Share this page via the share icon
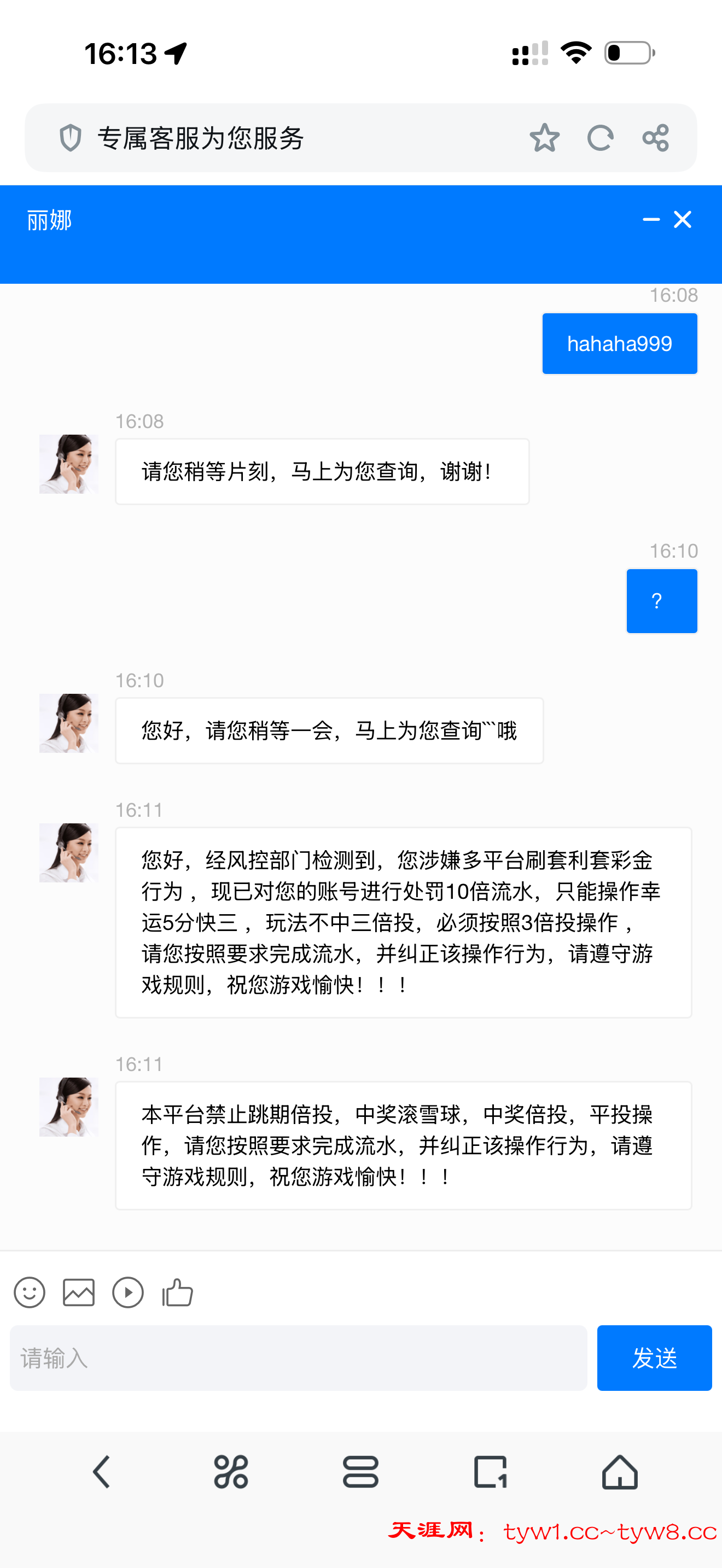Viewport: 722px width, 1568px height. click(x=656, y=138)
